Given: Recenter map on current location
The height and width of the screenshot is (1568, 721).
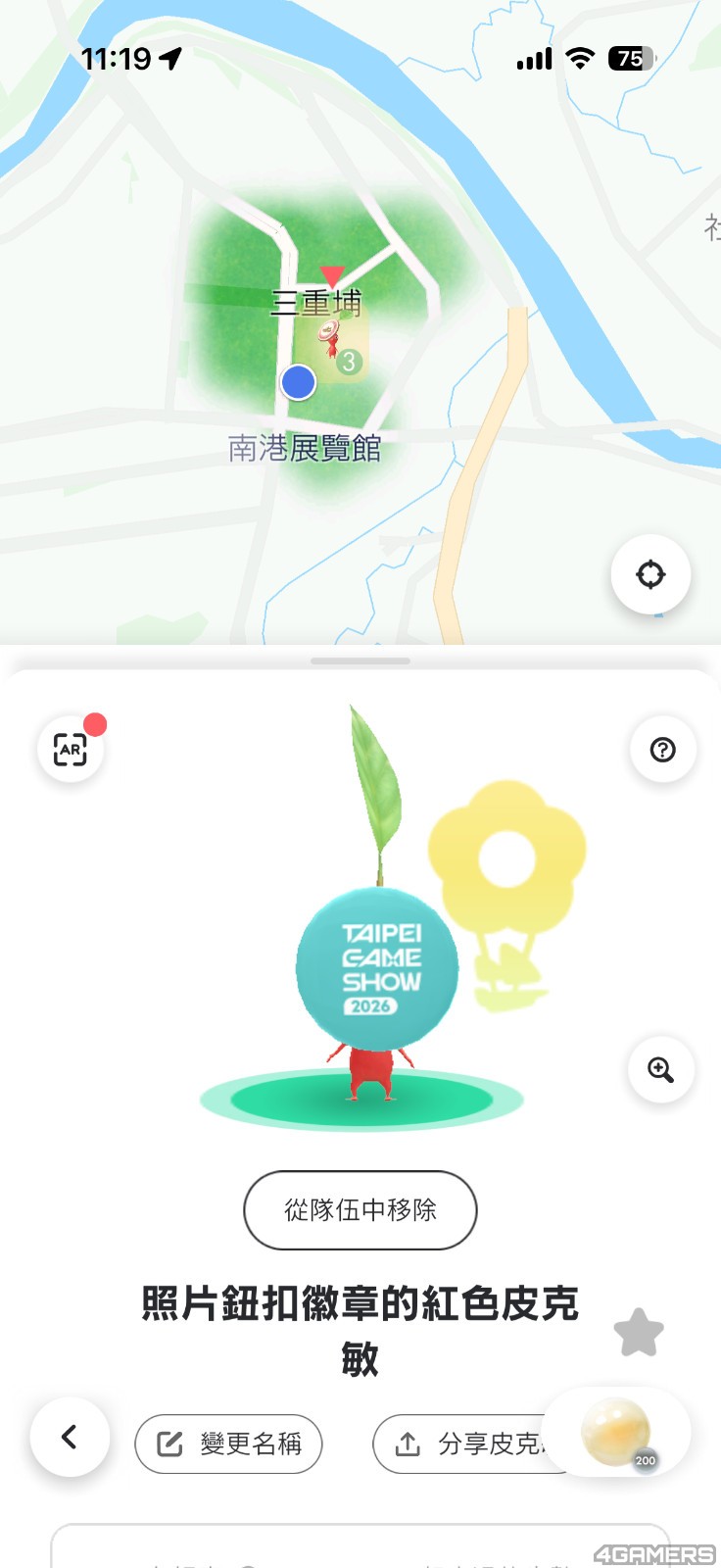Looking at the screenshot, I should [x=650, y=574].
